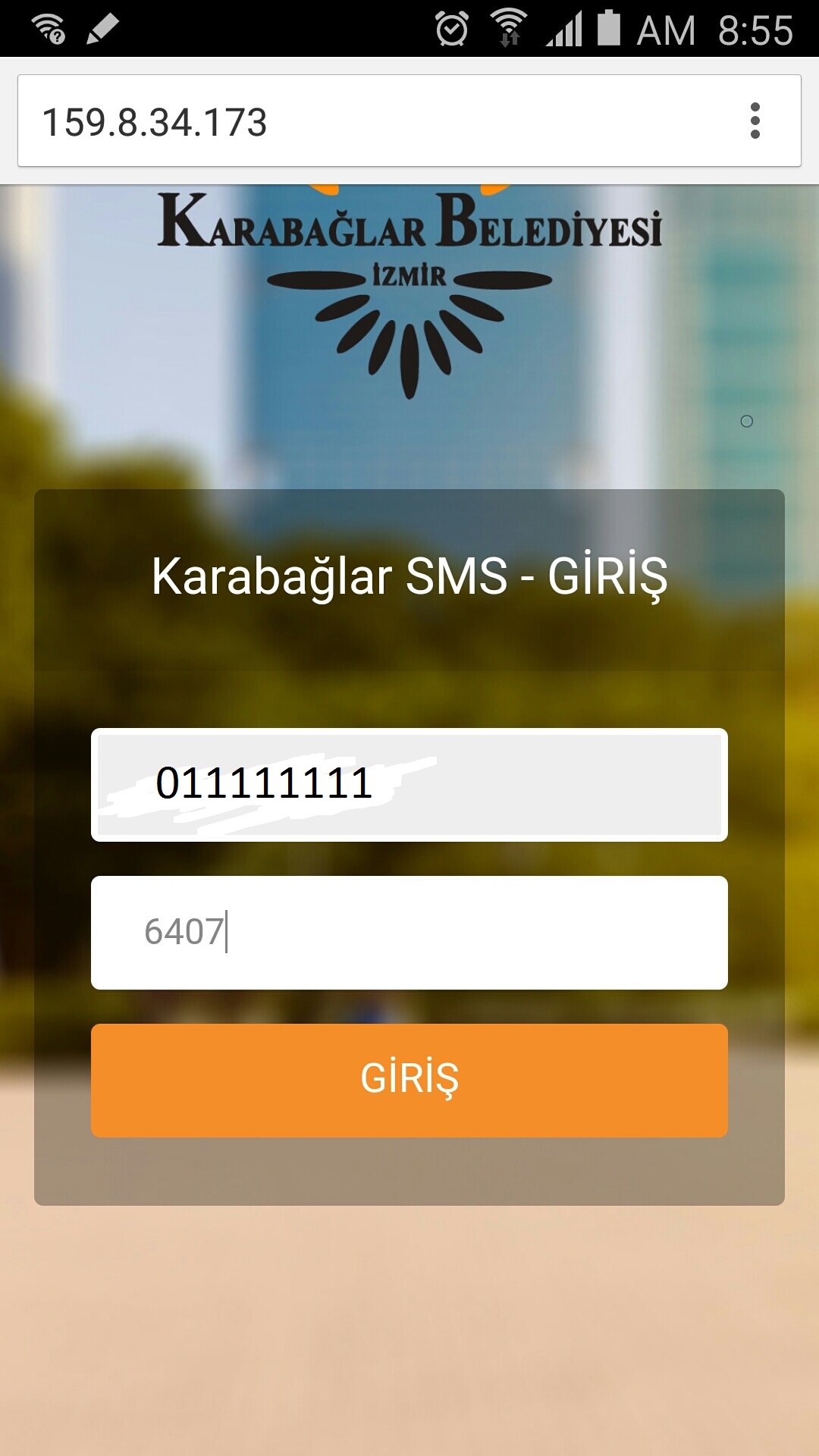Tap the orange GİRİŞ login button

coord(409,1080)
